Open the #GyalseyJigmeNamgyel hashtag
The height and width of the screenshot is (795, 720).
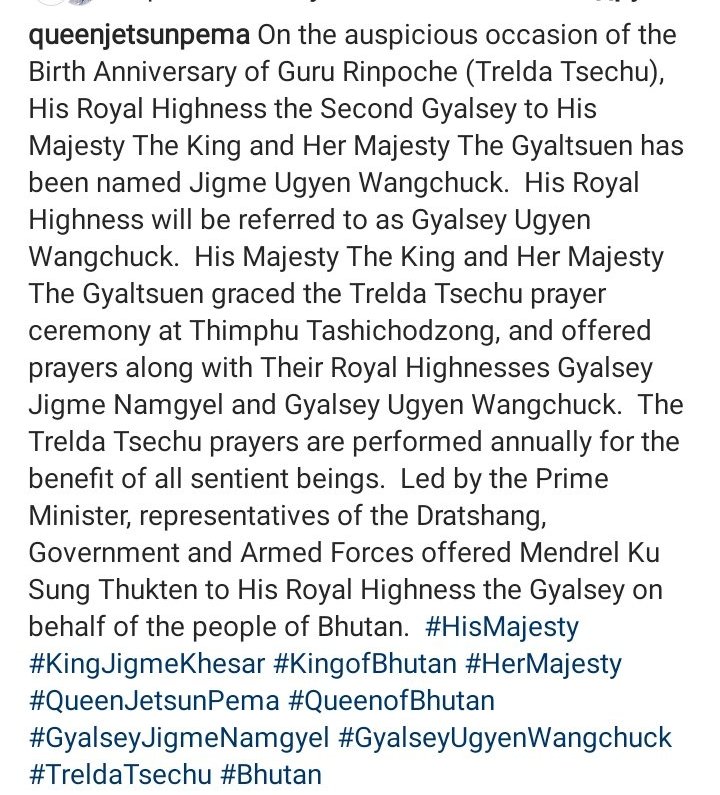pyautogui.click(x=177, y=738)
